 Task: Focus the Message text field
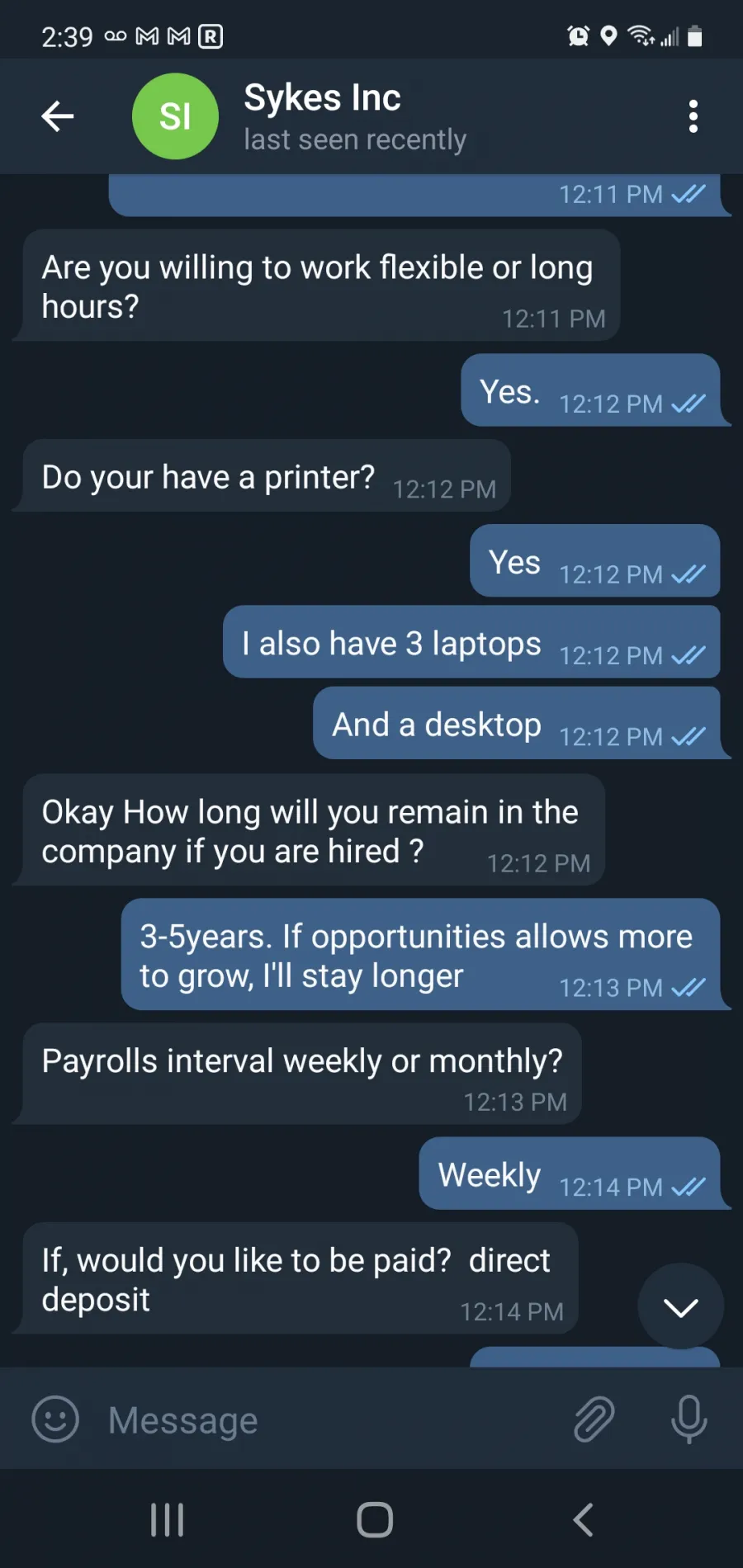(x=330, y=1419)
